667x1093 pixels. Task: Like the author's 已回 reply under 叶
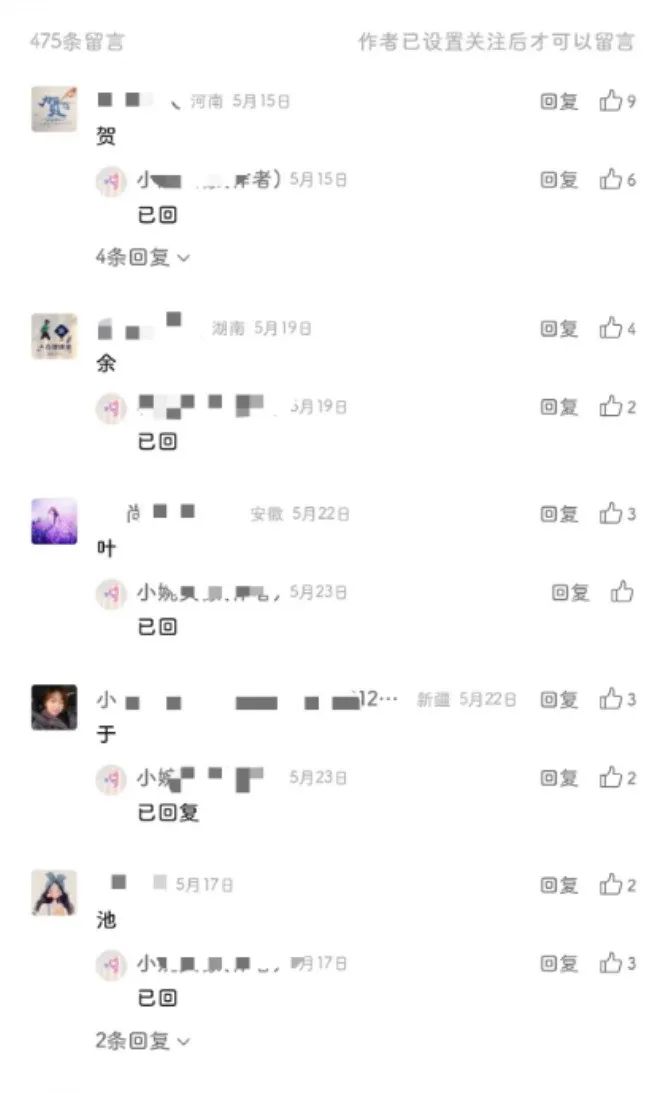622,592
